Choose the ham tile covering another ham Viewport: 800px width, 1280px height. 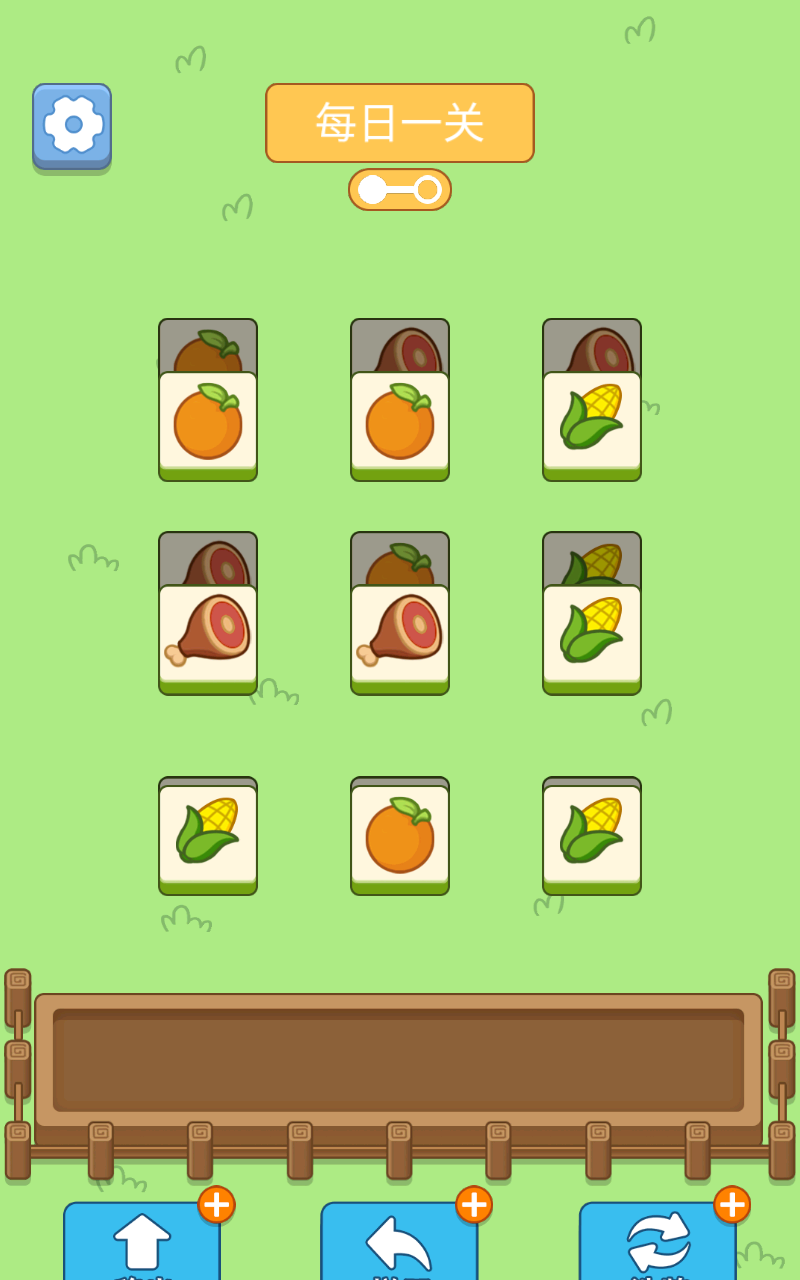(x=208, y=637)
